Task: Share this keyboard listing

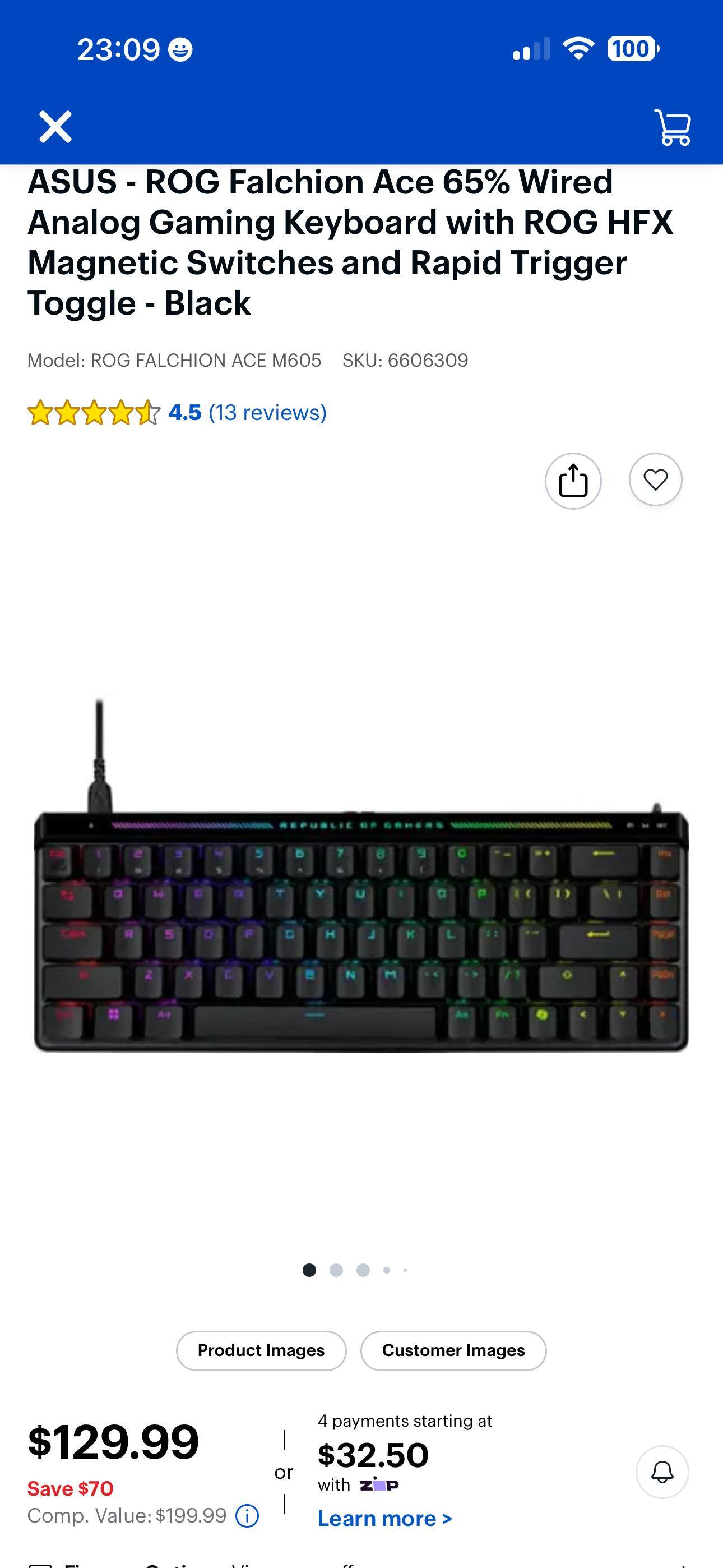Action: point(573,481)
